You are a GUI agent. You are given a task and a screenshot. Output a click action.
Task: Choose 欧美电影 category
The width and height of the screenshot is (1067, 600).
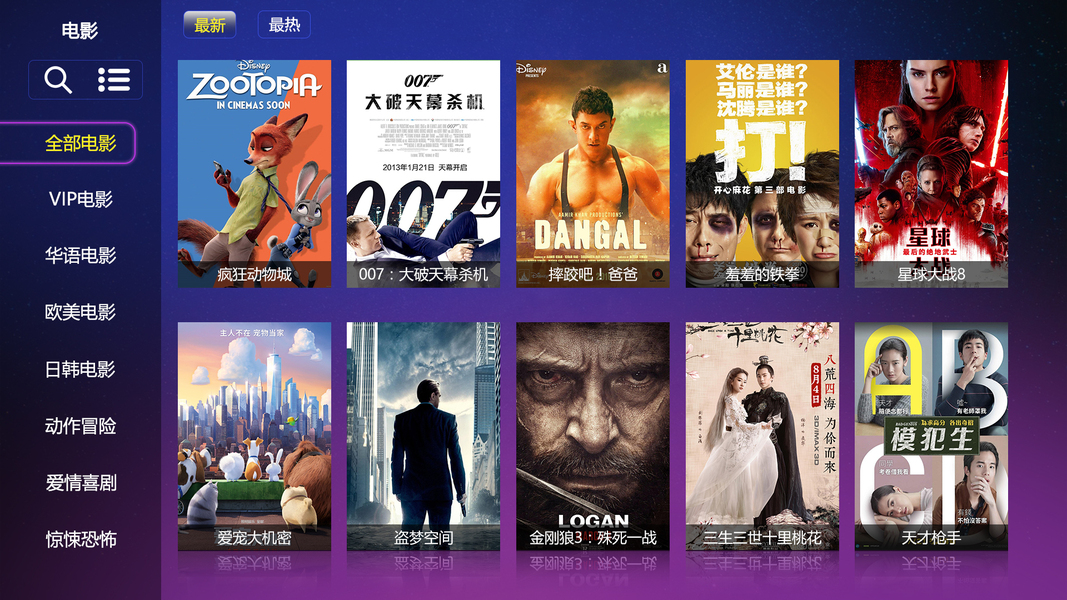[x=80, y=312]
